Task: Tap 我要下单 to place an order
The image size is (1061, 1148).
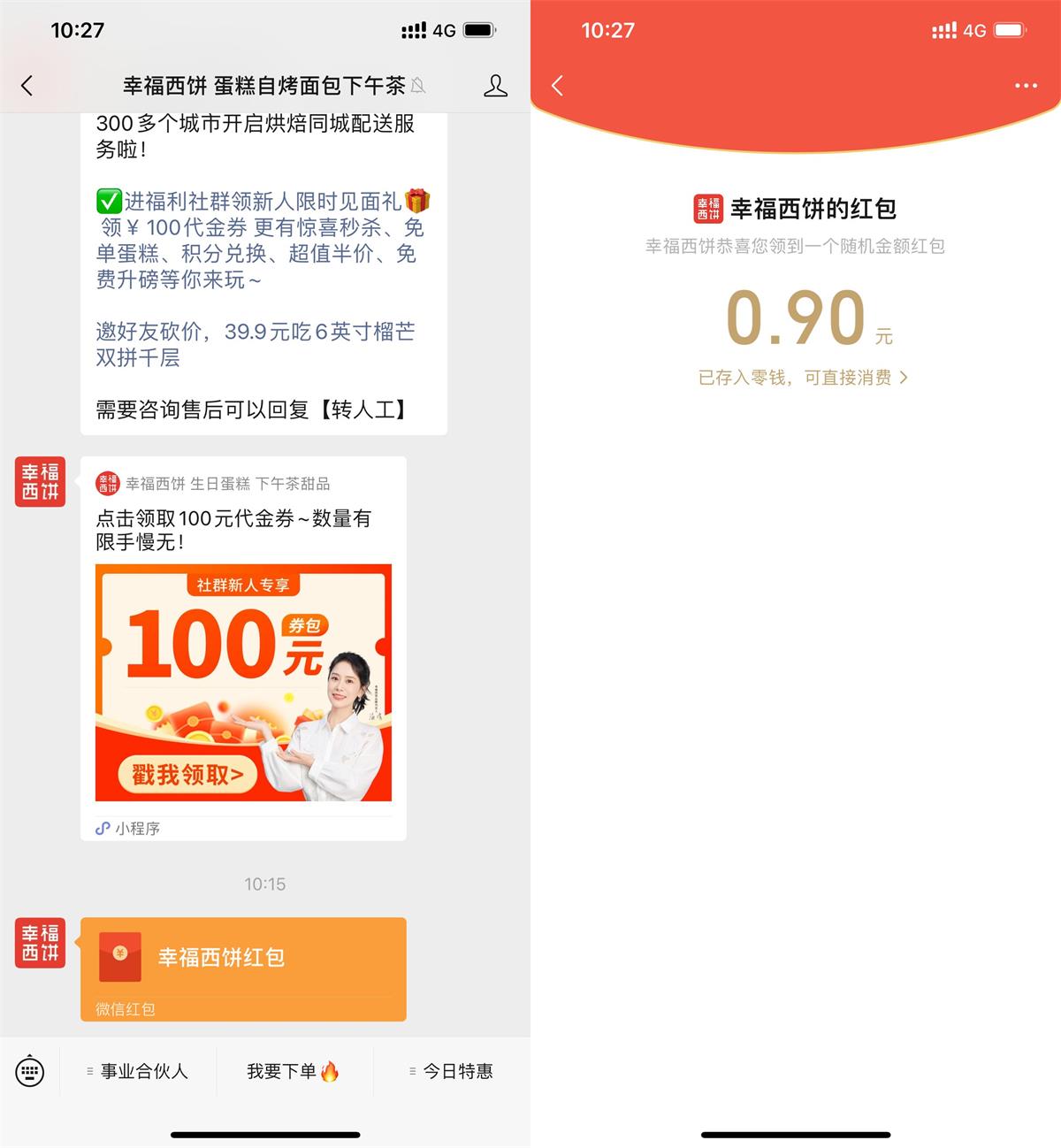Action: click(x=293, y=1072)
